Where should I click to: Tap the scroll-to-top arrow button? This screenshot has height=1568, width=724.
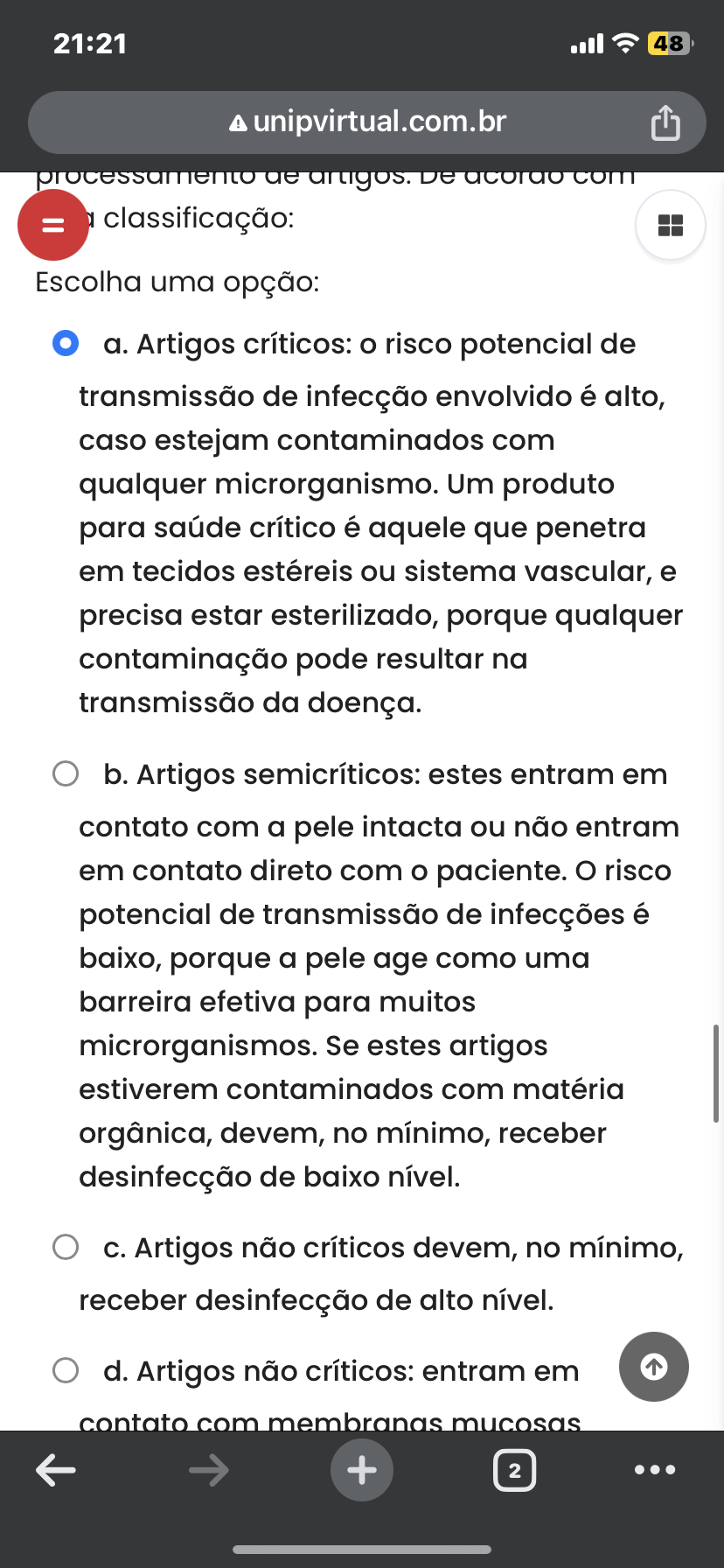[654, 1367]
